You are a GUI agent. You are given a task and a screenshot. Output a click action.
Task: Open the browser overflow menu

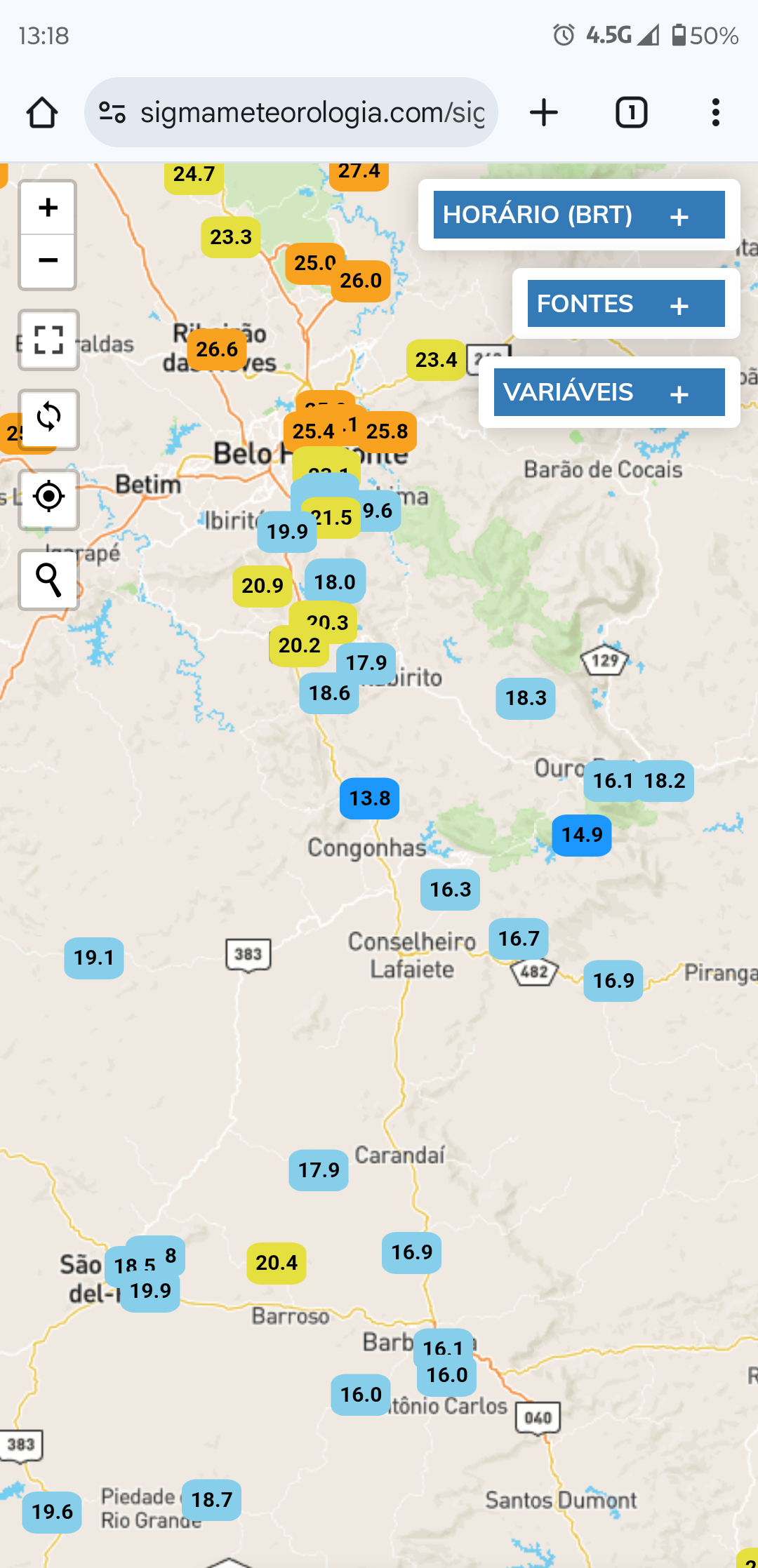point(715,112)
